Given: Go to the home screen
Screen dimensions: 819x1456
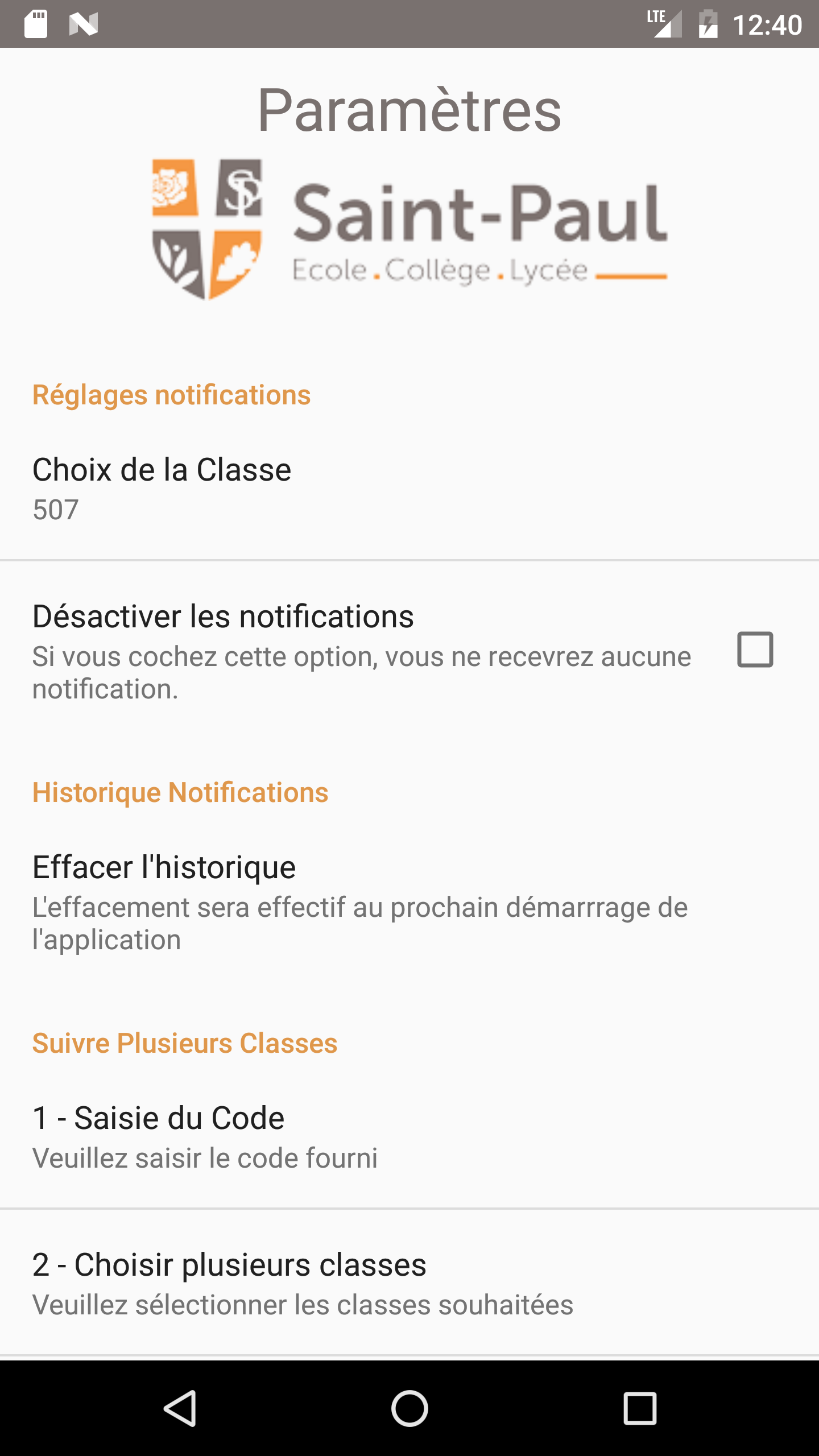Looking at the screenshot, I should [409, 1408].
